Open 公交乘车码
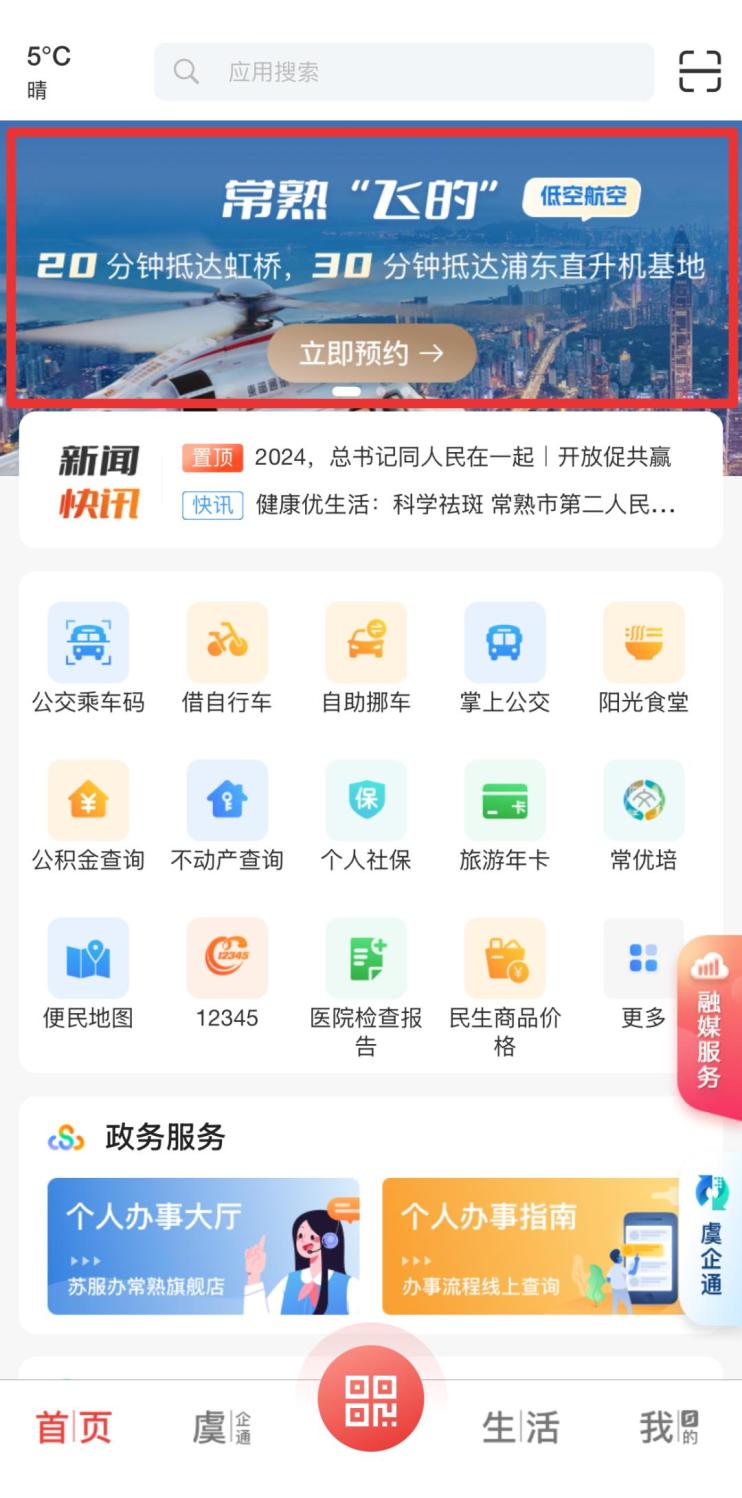The height and width of the screenshot is (1498, 742). point(88,657)
